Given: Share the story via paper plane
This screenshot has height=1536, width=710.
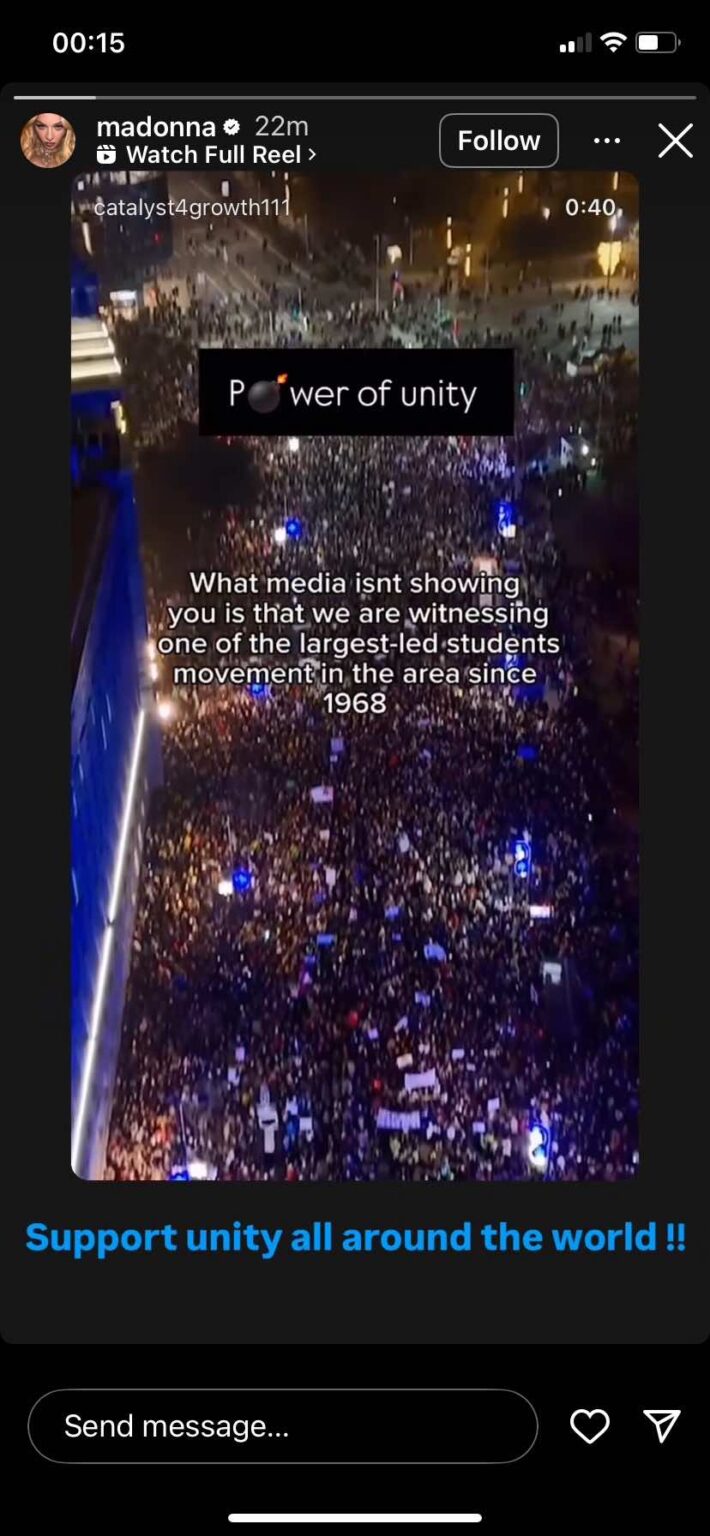Looking at the screenshot, I should (662, 1426).
